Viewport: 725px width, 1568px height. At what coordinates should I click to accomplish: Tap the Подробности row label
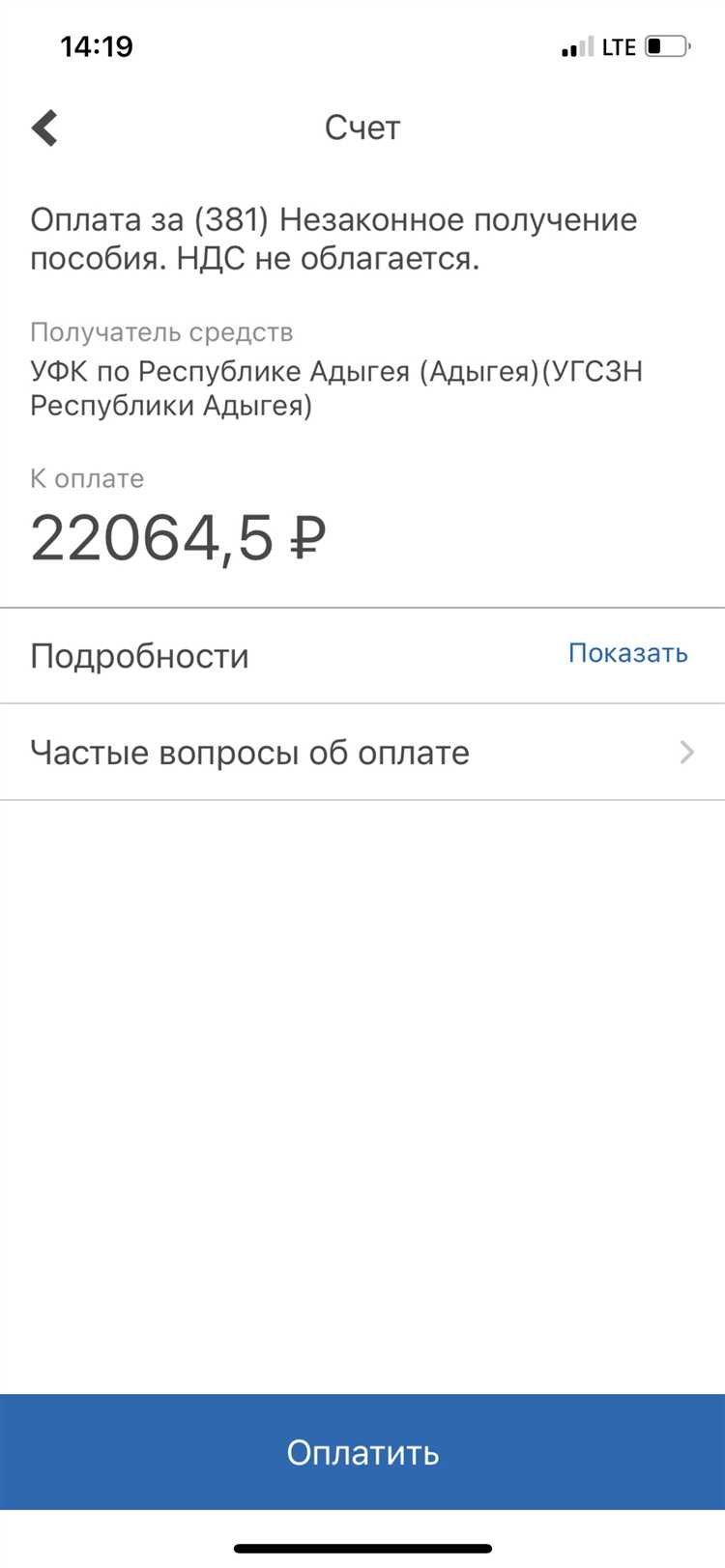[x=139, y=655]
